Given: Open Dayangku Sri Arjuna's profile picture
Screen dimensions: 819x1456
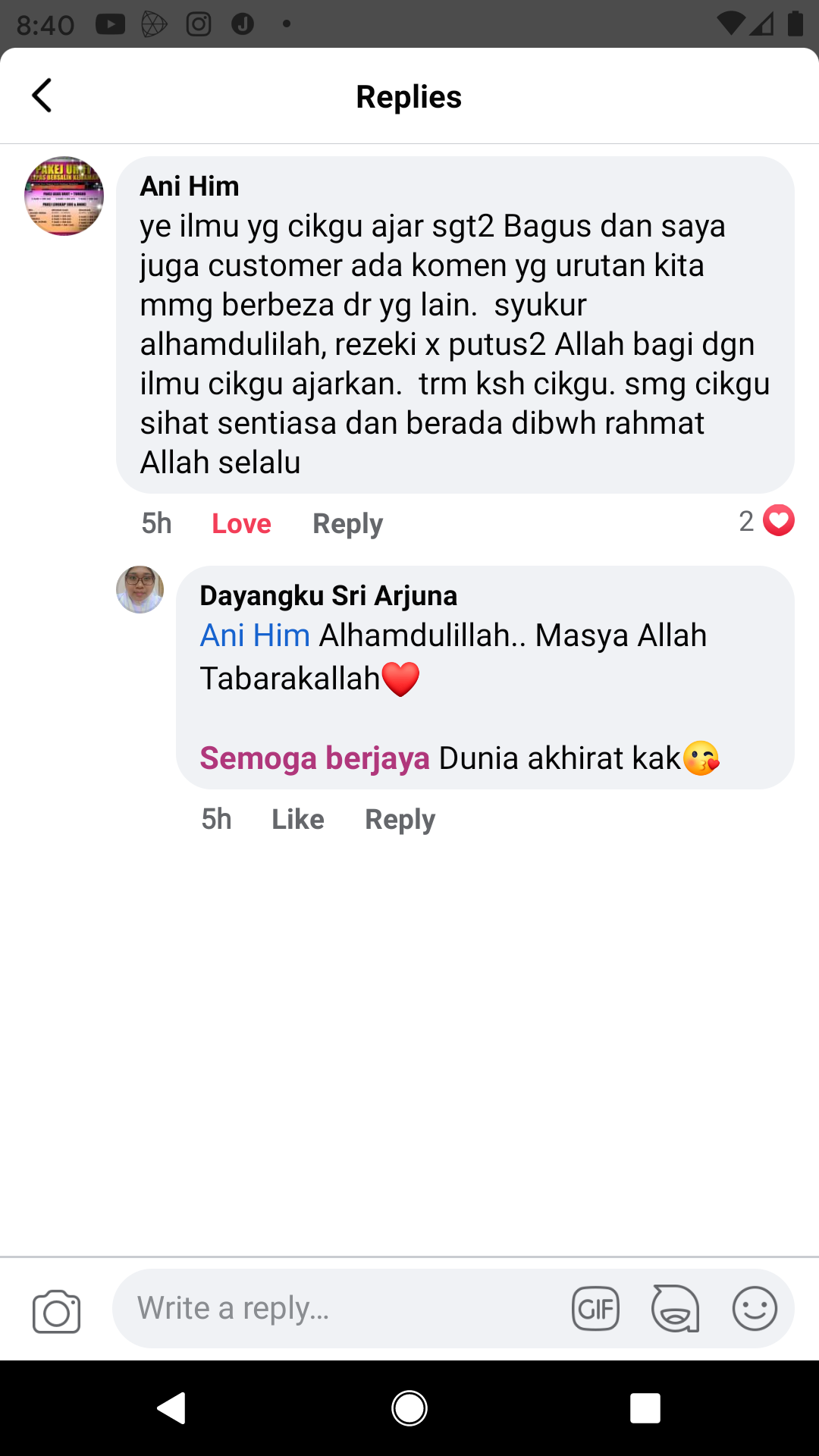Looking at the screenshot, I should (140, 589).
